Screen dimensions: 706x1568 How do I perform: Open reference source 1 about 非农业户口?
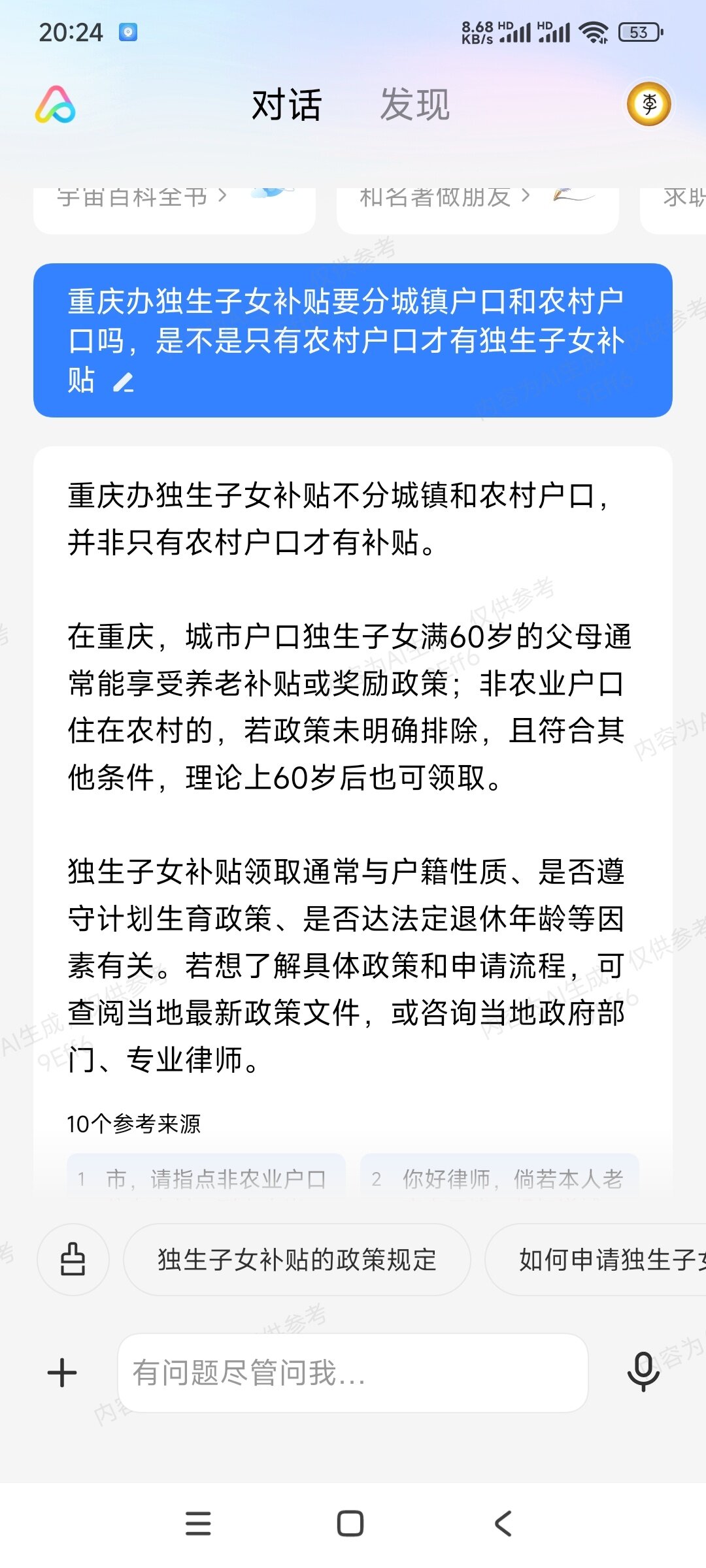tap(206, 1177)
